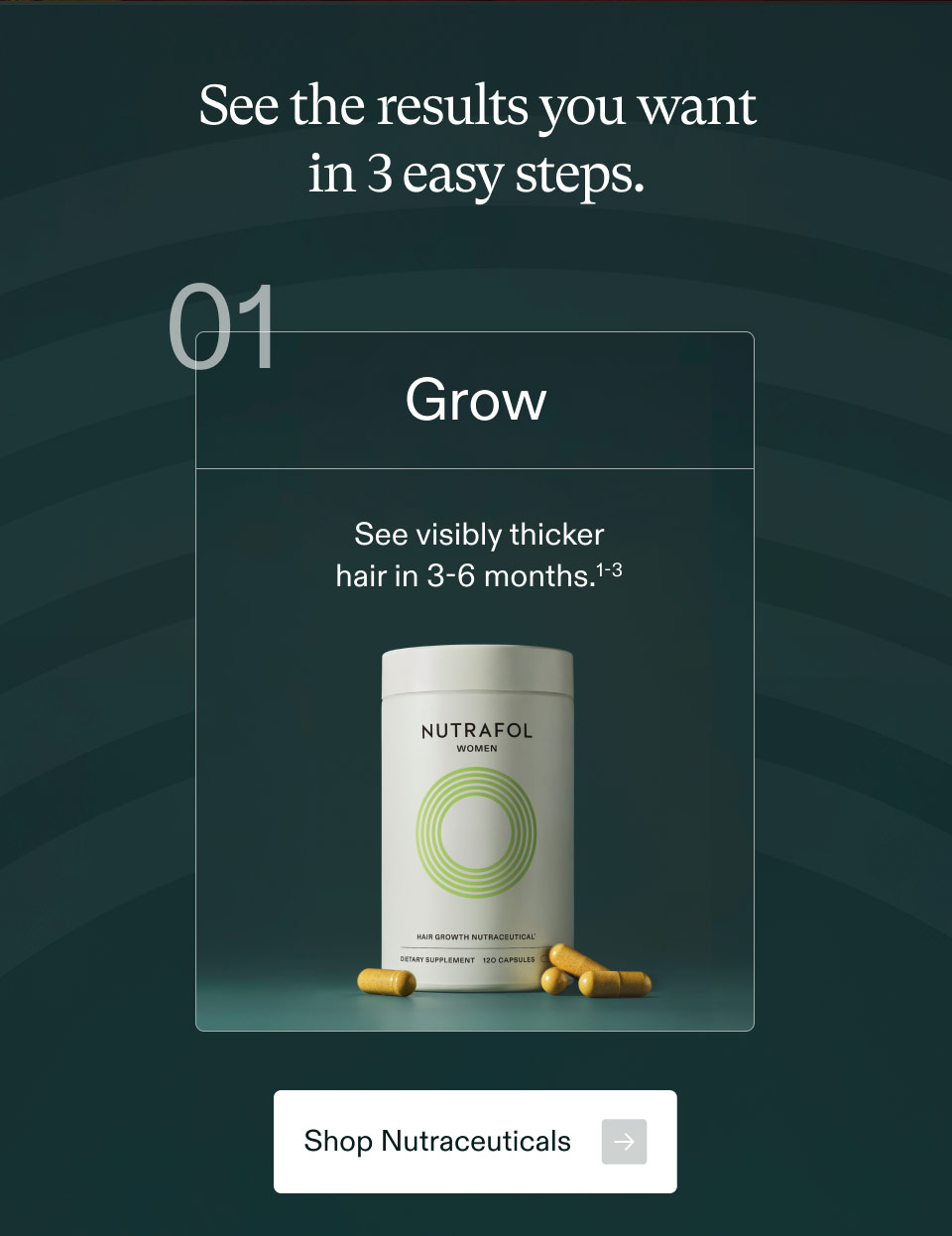Click the right-pointing arrow inside the gray square
Viewport: 952px width, 1236px height.
click(x=624, y=1142)
